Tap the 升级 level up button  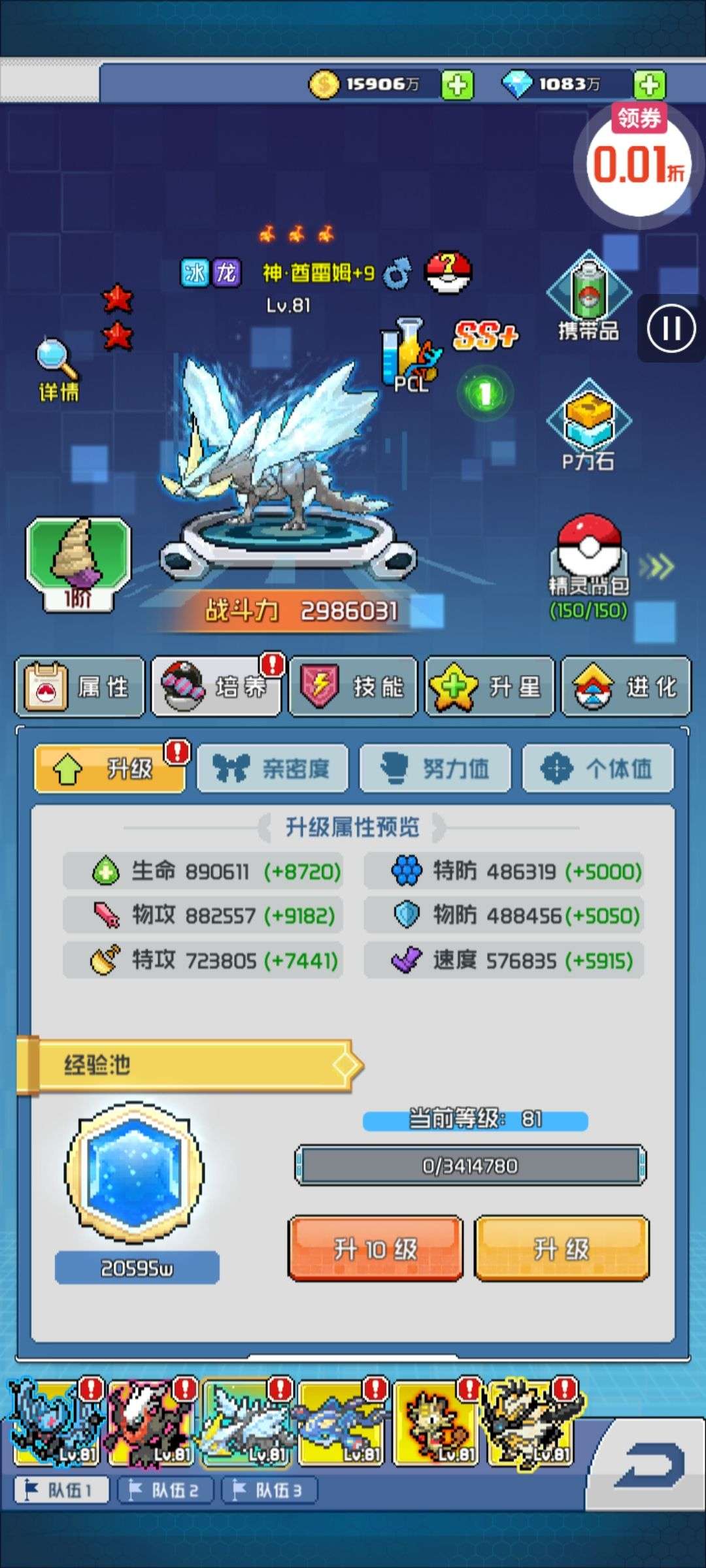(562, 1249)
